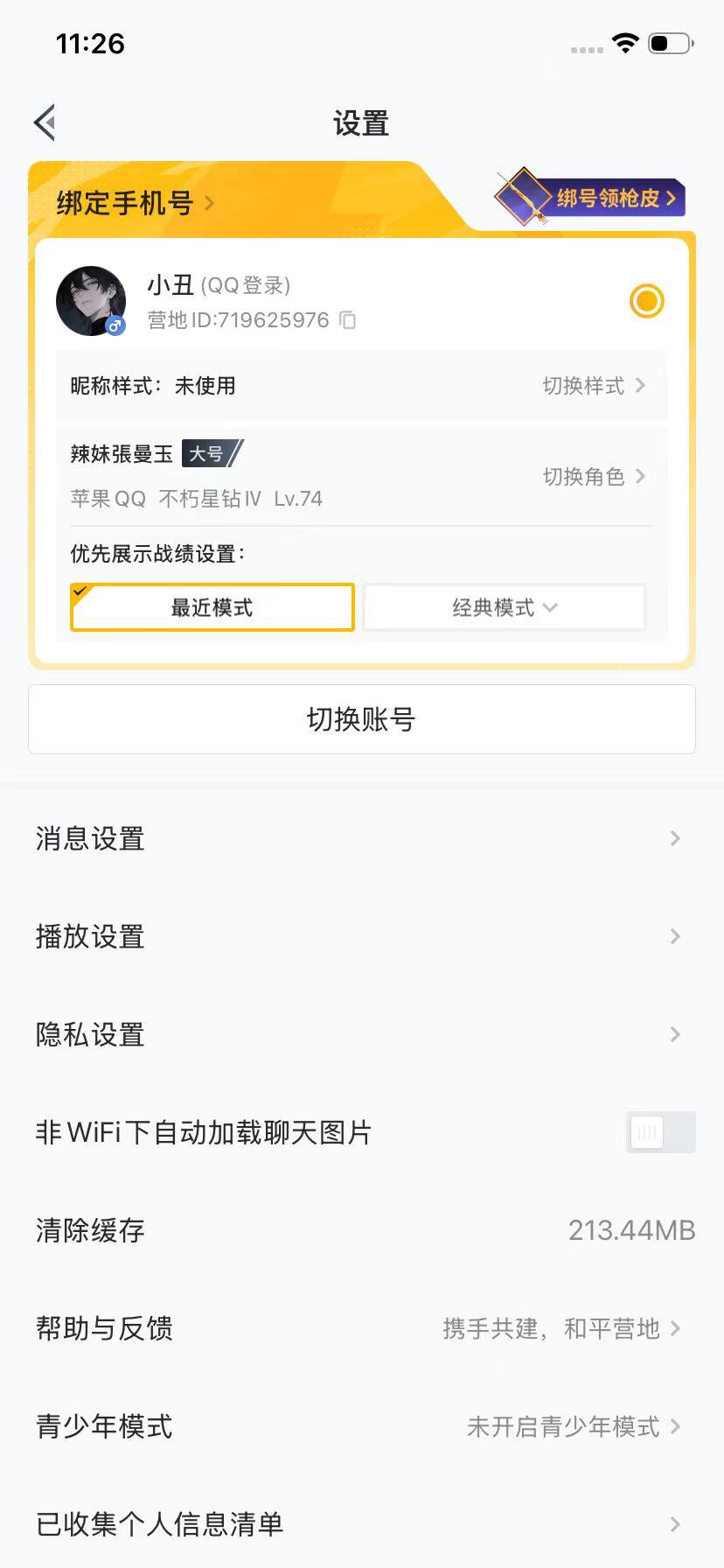The image size is (724, 1568).
Task: Tap the back arrow to leave settings
Action: 44,122
